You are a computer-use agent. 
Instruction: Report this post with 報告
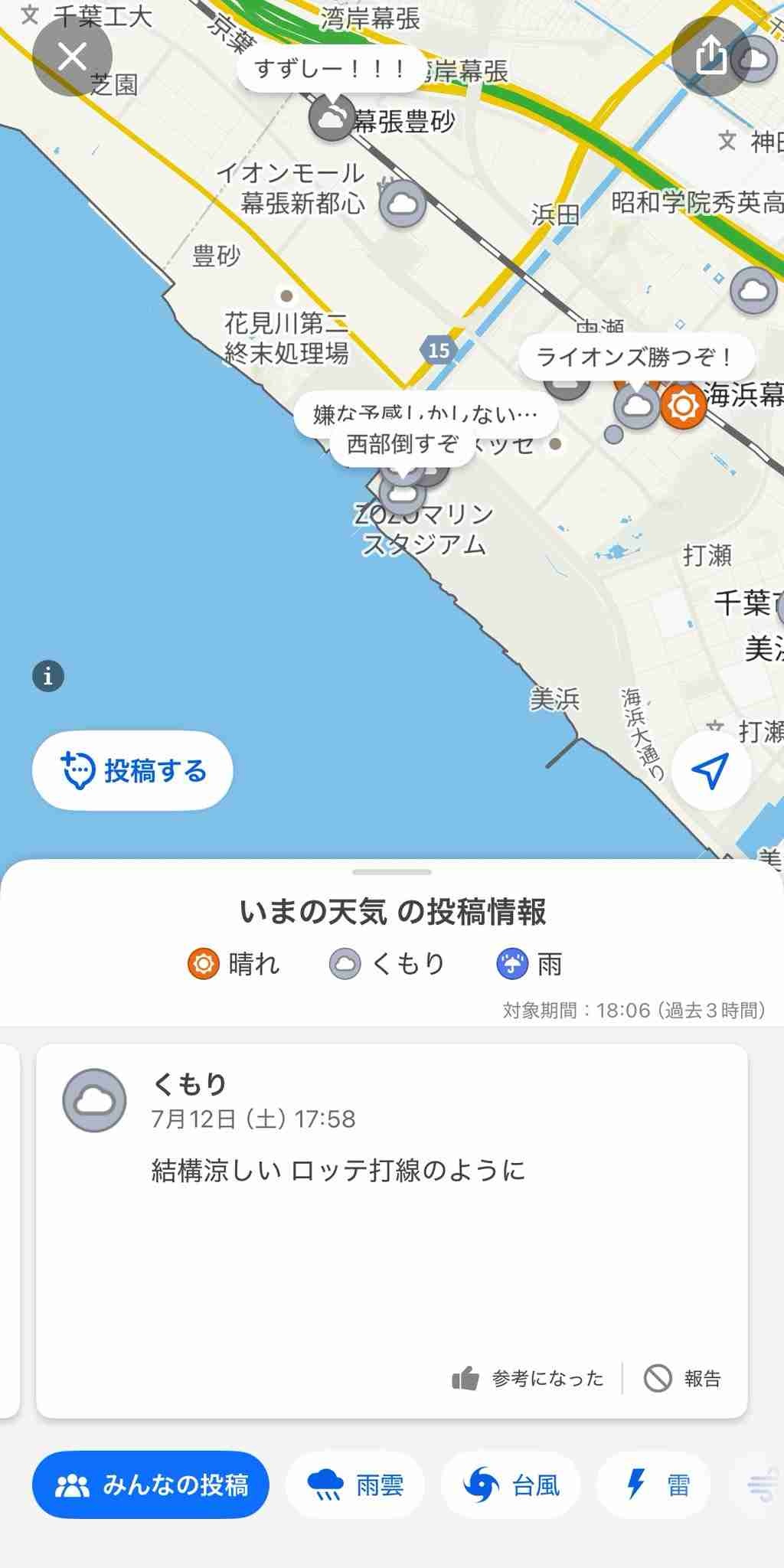coord(683,1378)
